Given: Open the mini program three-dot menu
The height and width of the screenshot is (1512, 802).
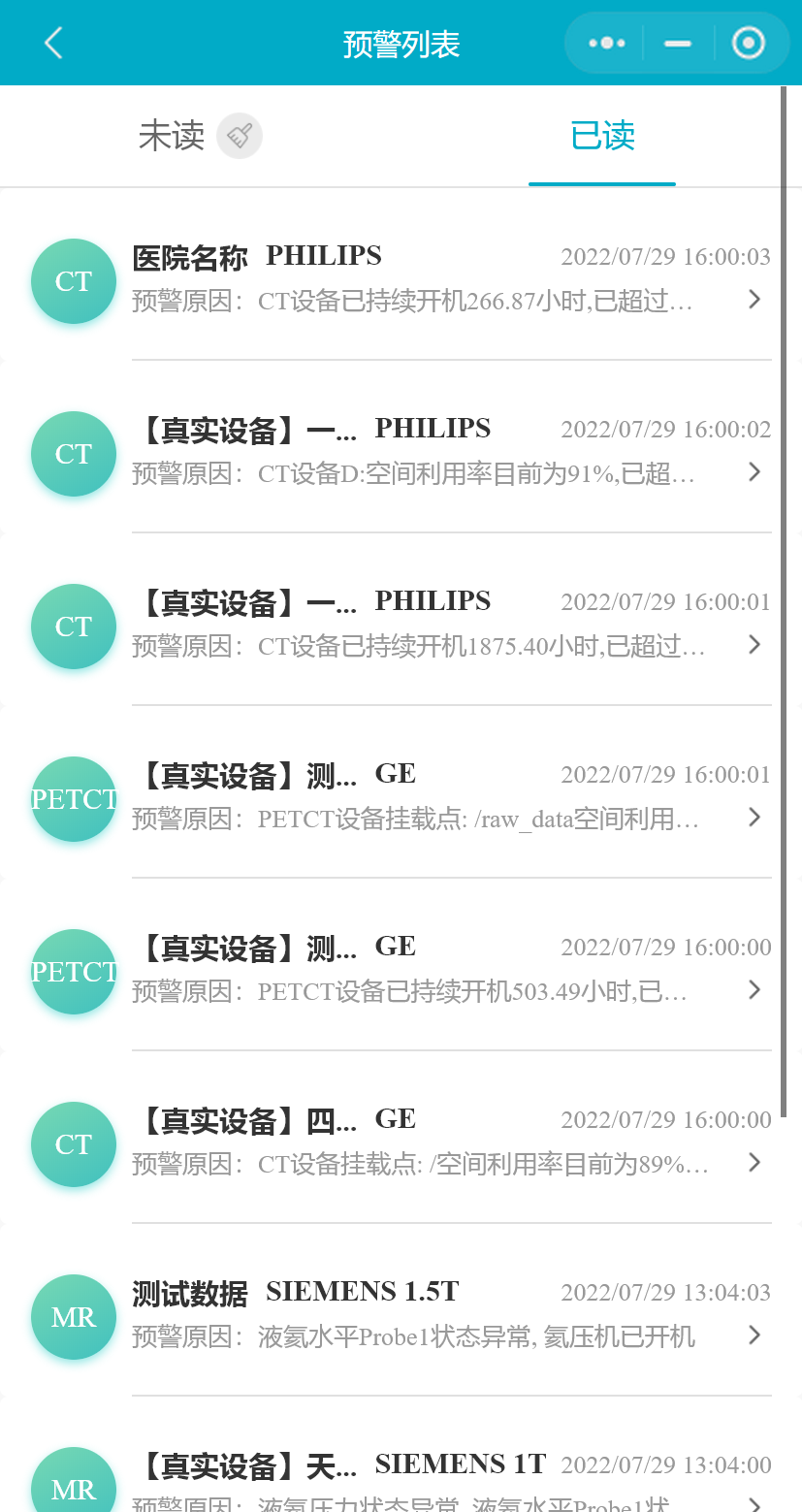Looking at the screenshot, I should (x=607, y=44).
